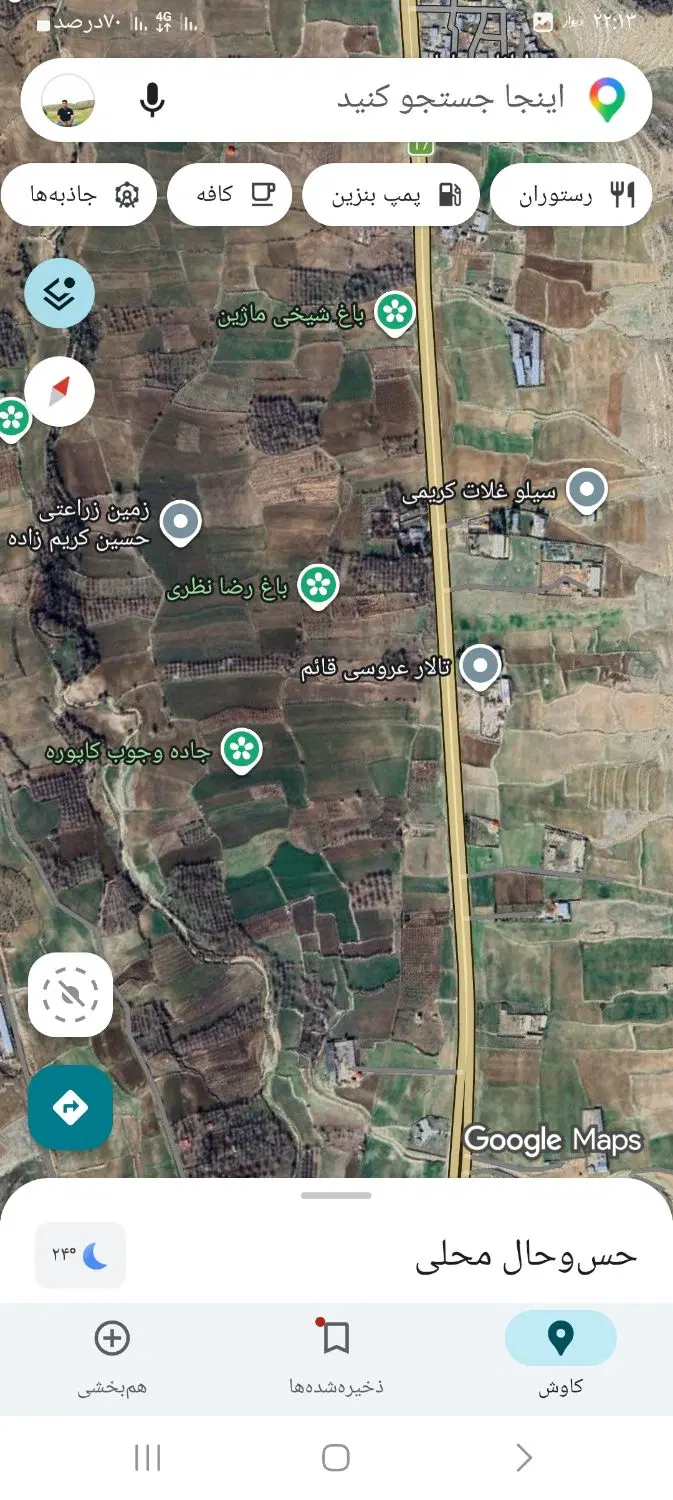Select the رستوران chip
Viewport: 673px width, 1500px height.
[570, 195]
